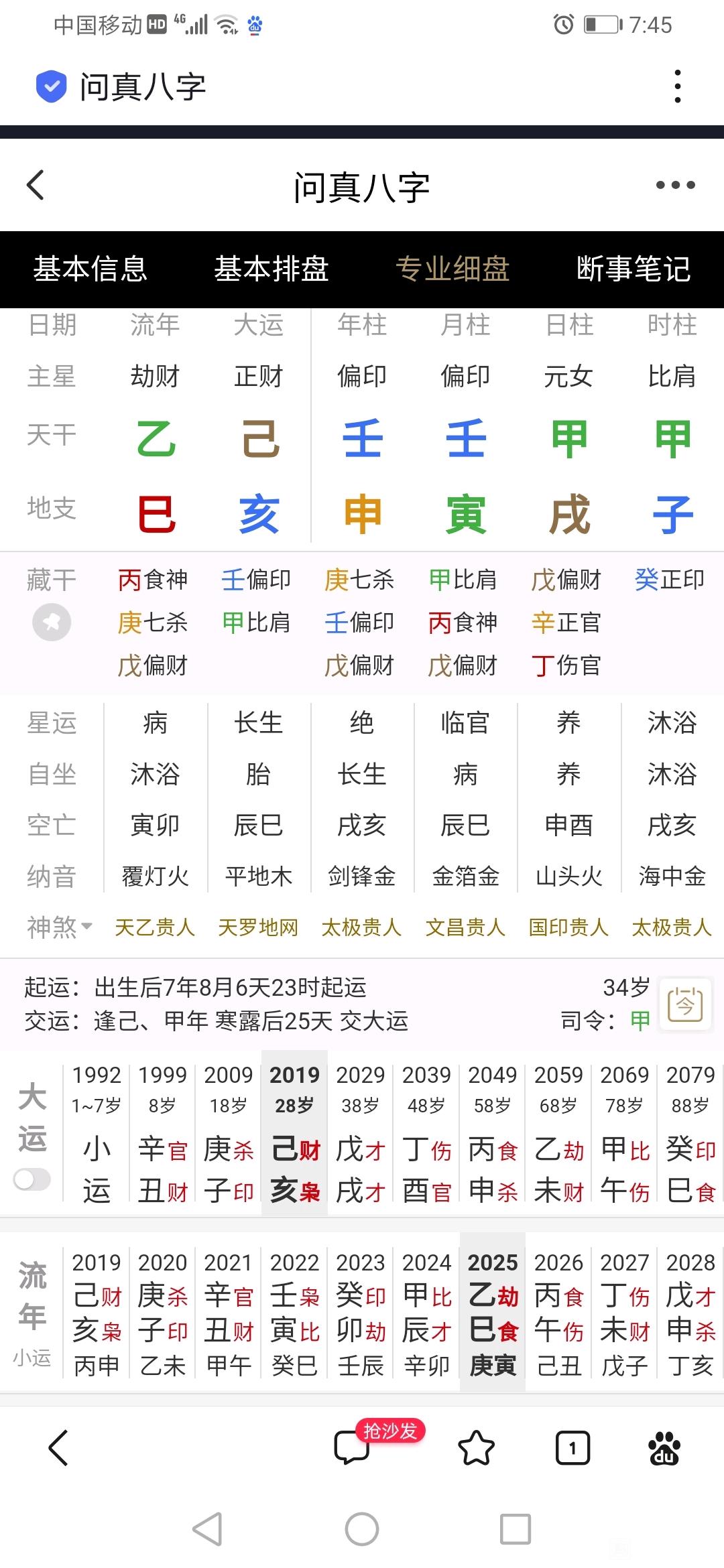Switch to the 基本信息 tab

pos(90,269)
